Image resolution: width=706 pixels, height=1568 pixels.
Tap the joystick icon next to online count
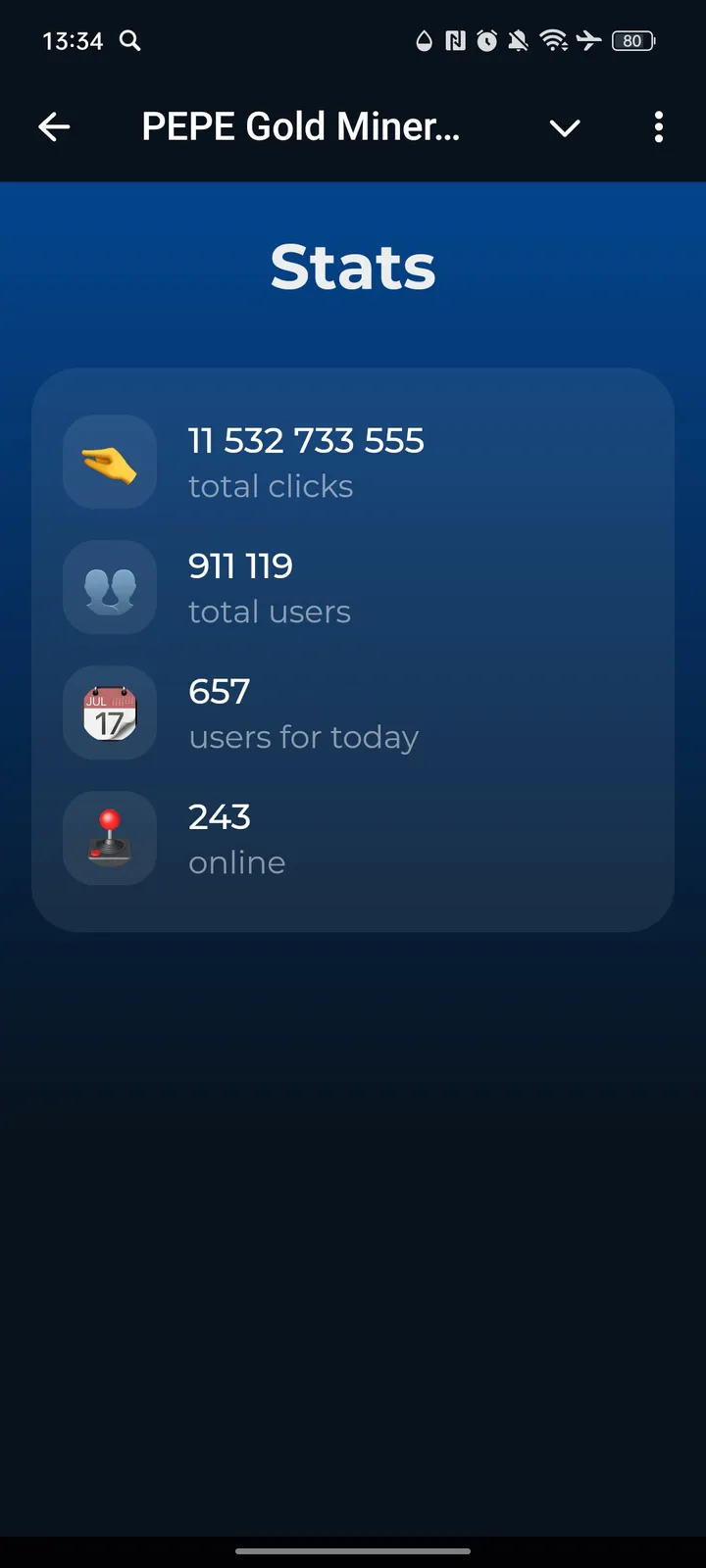pos(110,839)
